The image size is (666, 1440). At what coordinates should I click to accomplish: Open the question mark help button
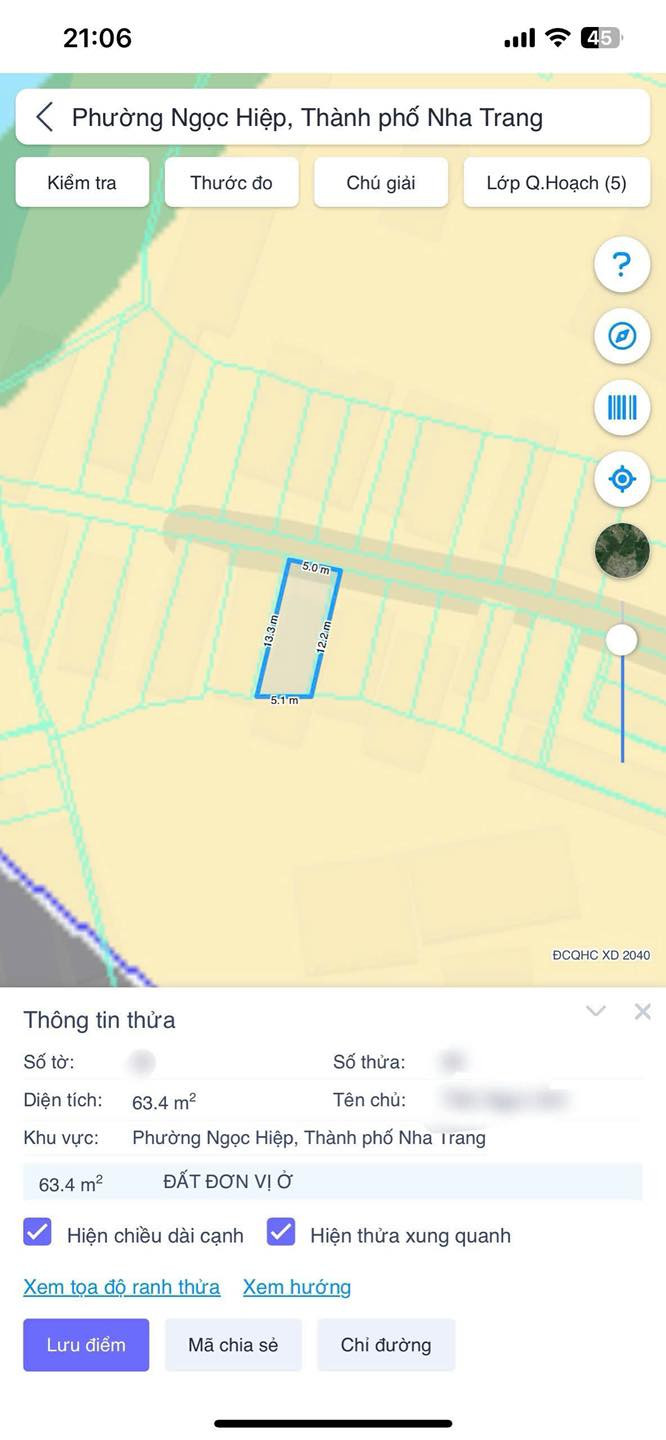(x=622, y=265)
